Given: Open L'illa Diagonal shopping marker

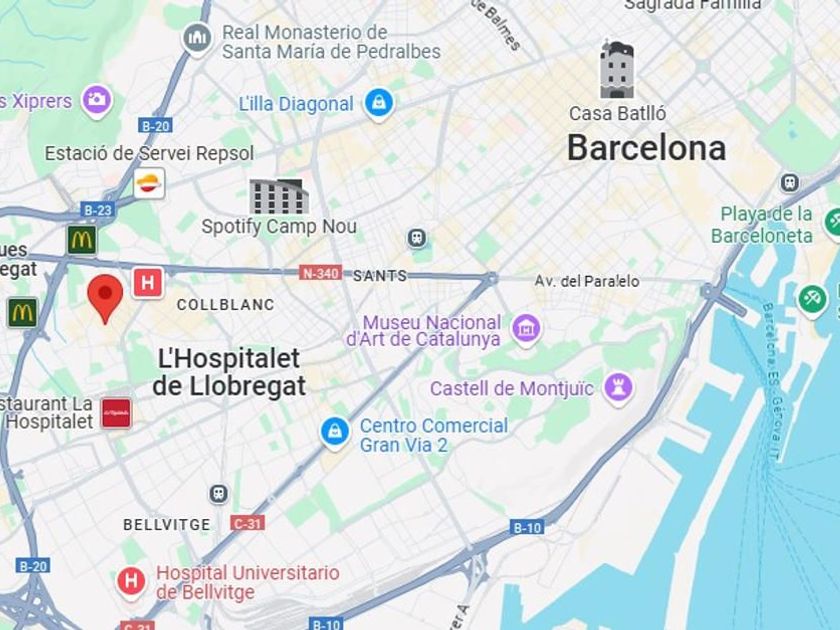Looking at the screenshot, I should (378, 102).
